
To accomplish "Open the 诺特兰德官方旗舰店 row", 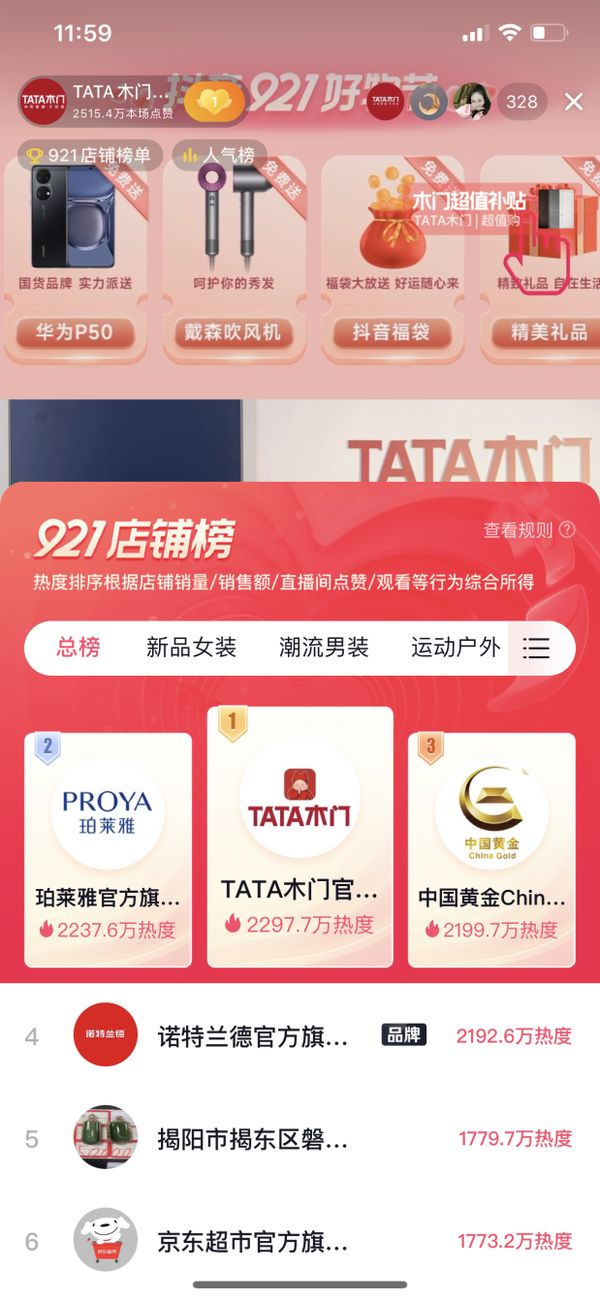I will [300, 1036].
